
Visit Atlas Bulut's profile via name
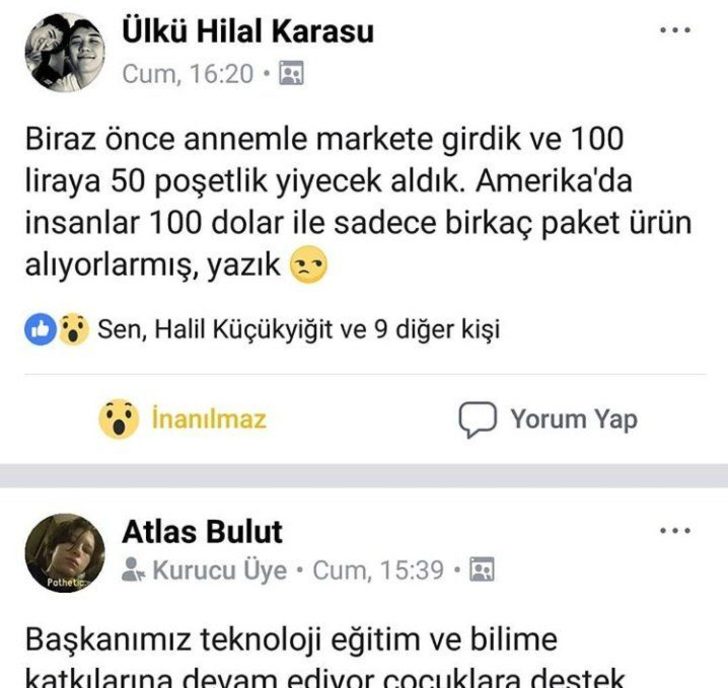pyautogui.click(x=202, y=531)
